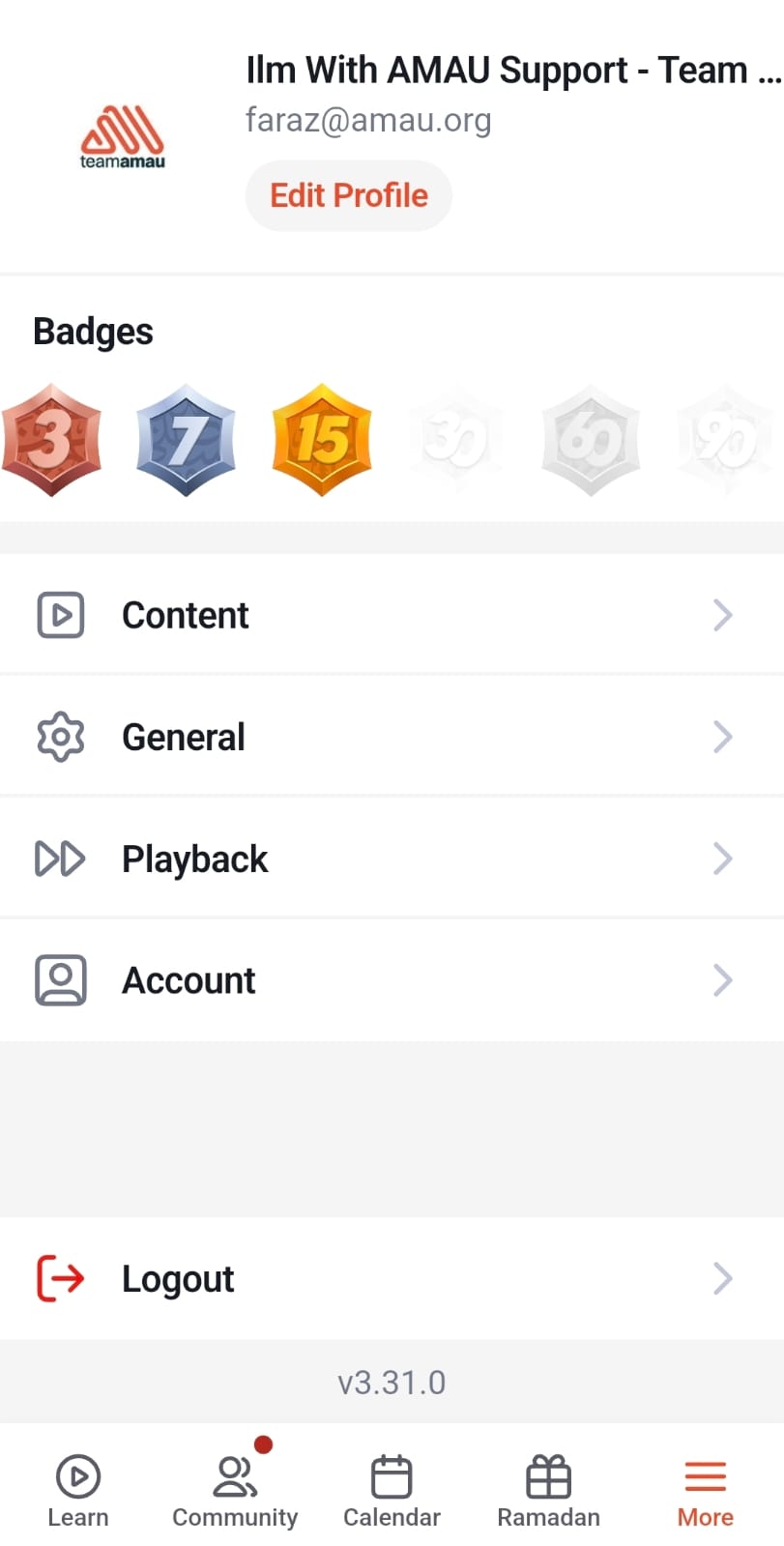Switch to the Learn tab
The width and height of the screenshot is (784, 1546).
click(x=78, y=1490)
